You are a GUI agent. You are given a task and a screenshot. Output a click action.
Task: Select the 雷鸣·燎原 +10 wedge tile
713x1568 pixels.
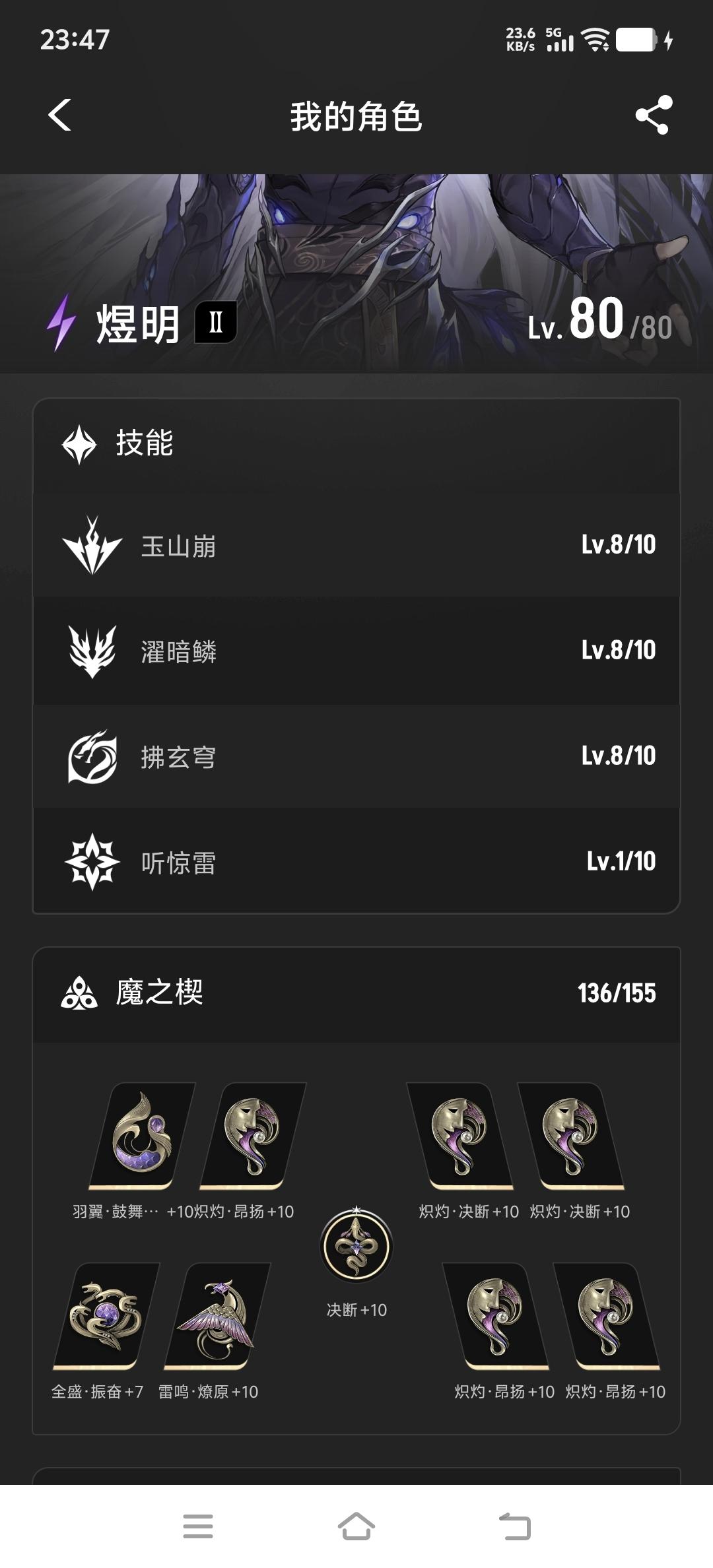(217, 1315)
